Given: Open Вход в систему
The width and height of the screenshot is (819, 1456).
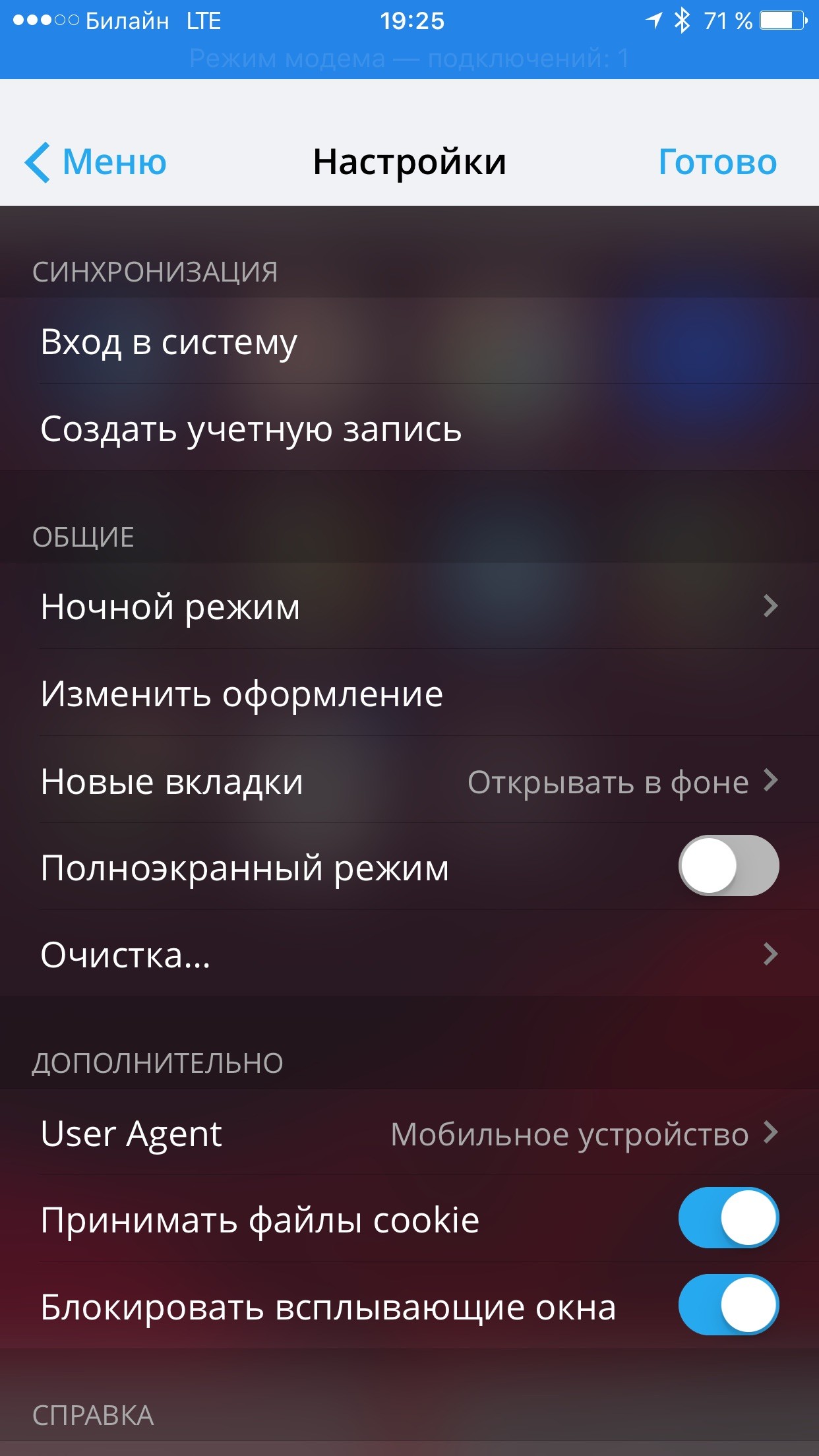Looking at the screenshot, I should (409, 341).
